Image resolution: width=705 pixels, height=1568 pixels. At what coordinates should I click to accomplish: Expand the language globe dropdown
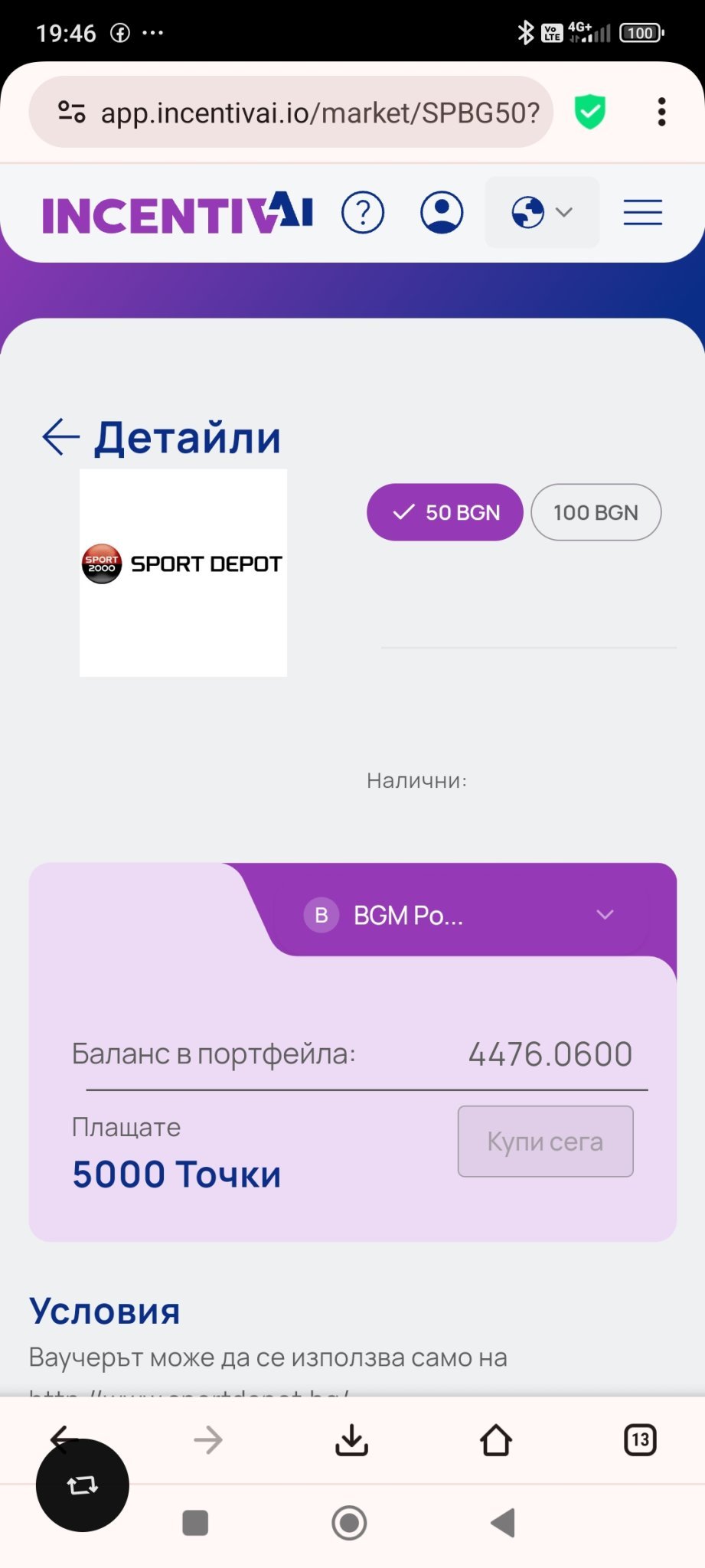[541, 212]
